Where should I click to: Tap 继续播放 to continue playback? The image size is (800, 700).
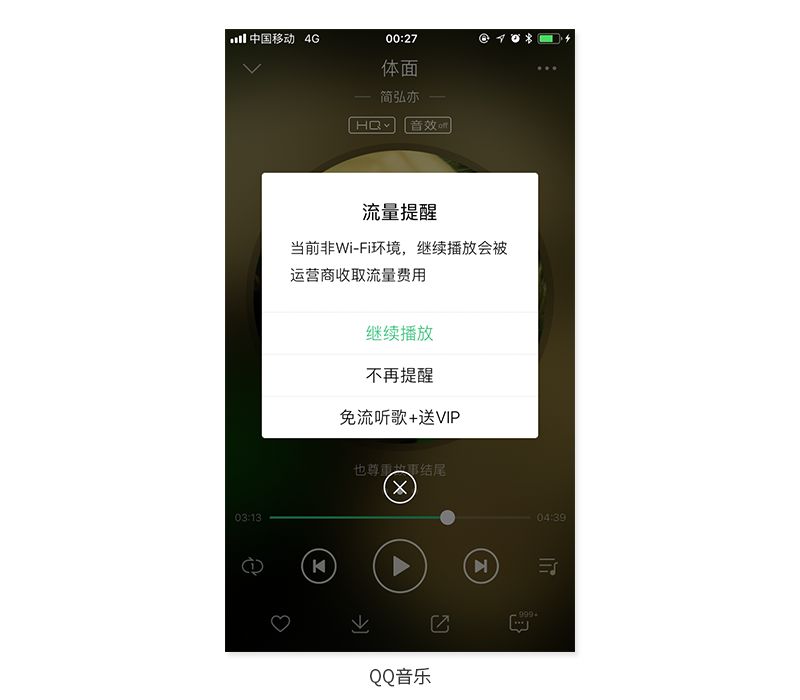click(x=399, y=334)
